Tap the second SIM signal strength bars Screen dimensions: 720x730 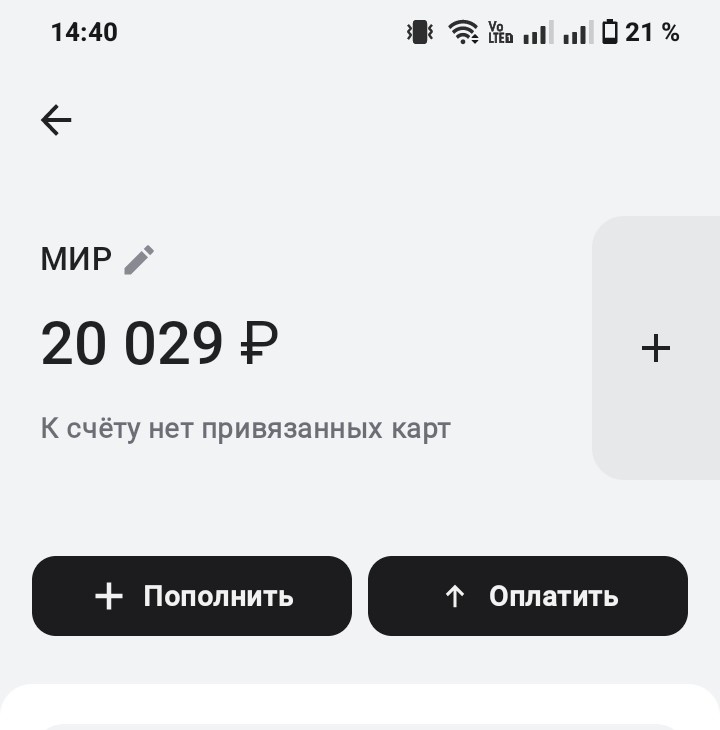click(x=578, y=32)
